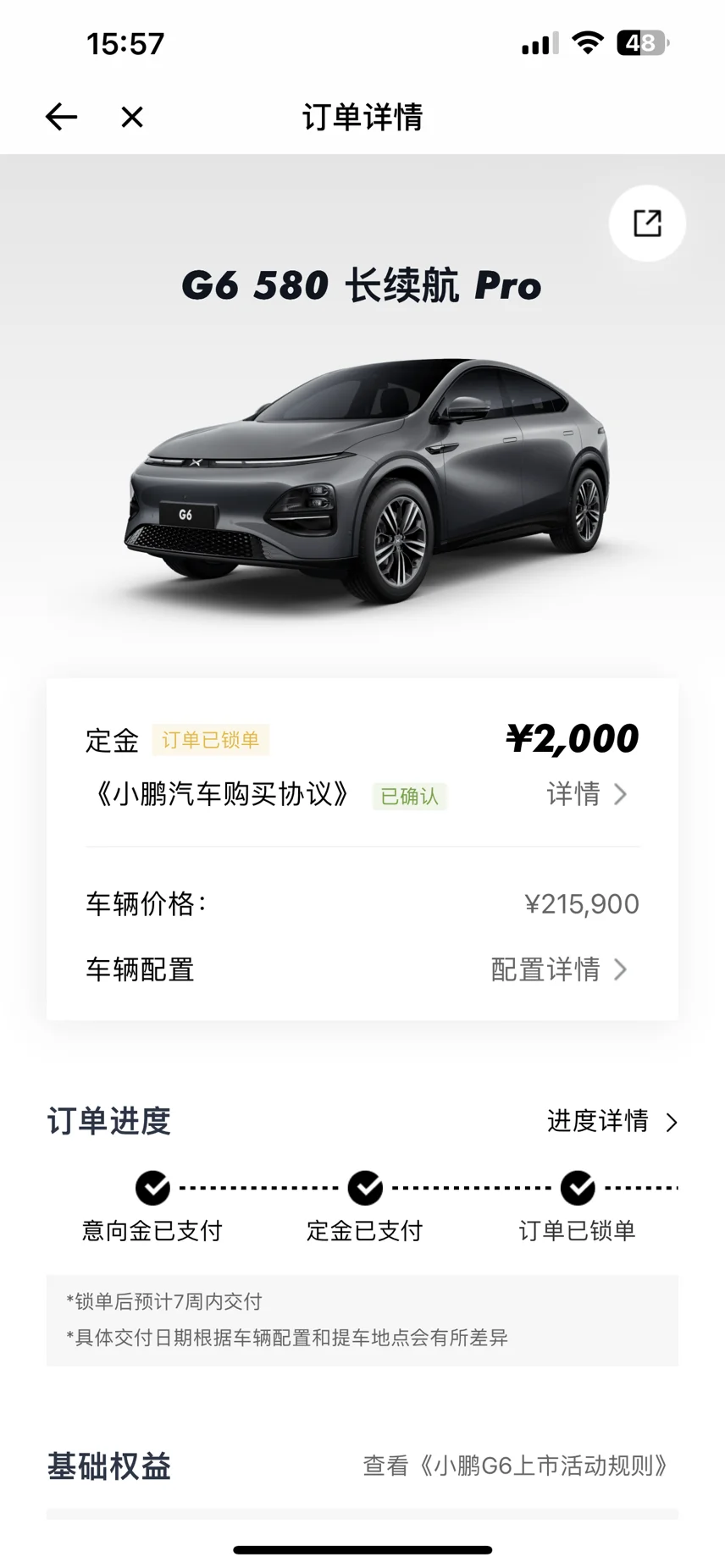Open 详情 of the purchase agreement
Image resolution: width=725 pixels, height=1568 pixels.
point(586,794)
